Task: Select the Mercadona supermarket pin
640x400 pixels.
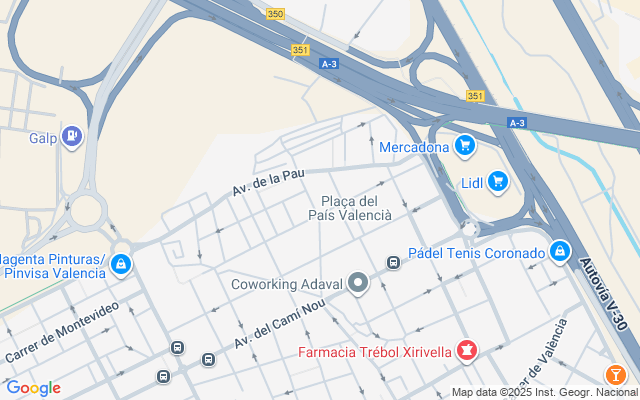Action: click(x=464, y=147)
